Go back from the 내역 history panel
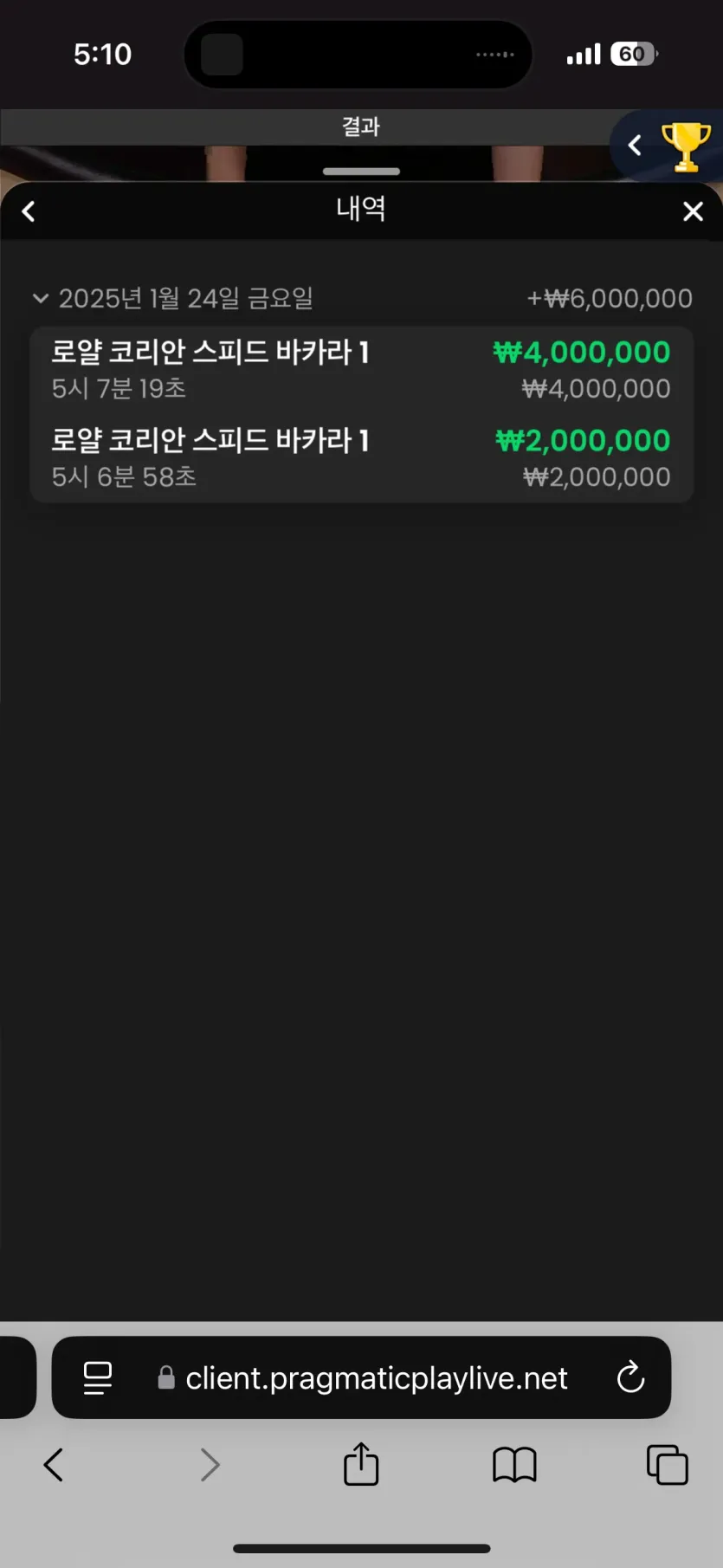This screenshot has height=1568, width=723. tap(29, 211)
